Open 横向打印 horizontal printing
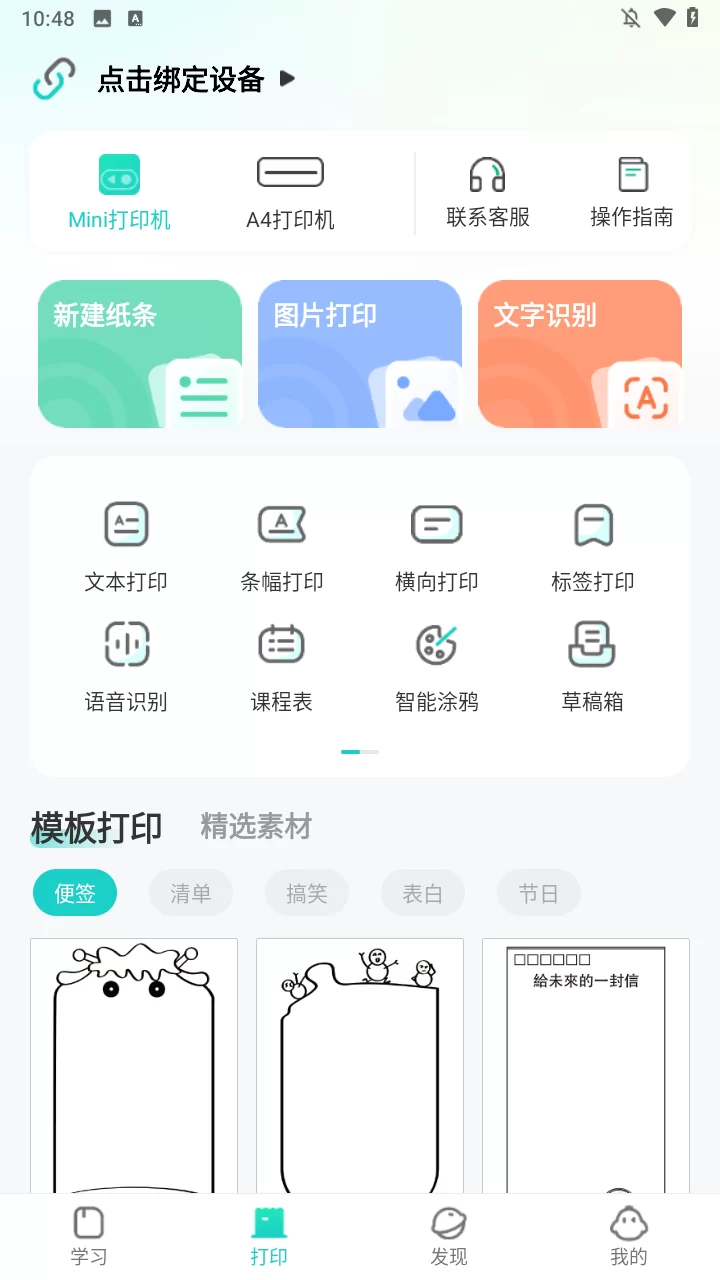The height and width of the screenshot is (1280, 720). 436,543
